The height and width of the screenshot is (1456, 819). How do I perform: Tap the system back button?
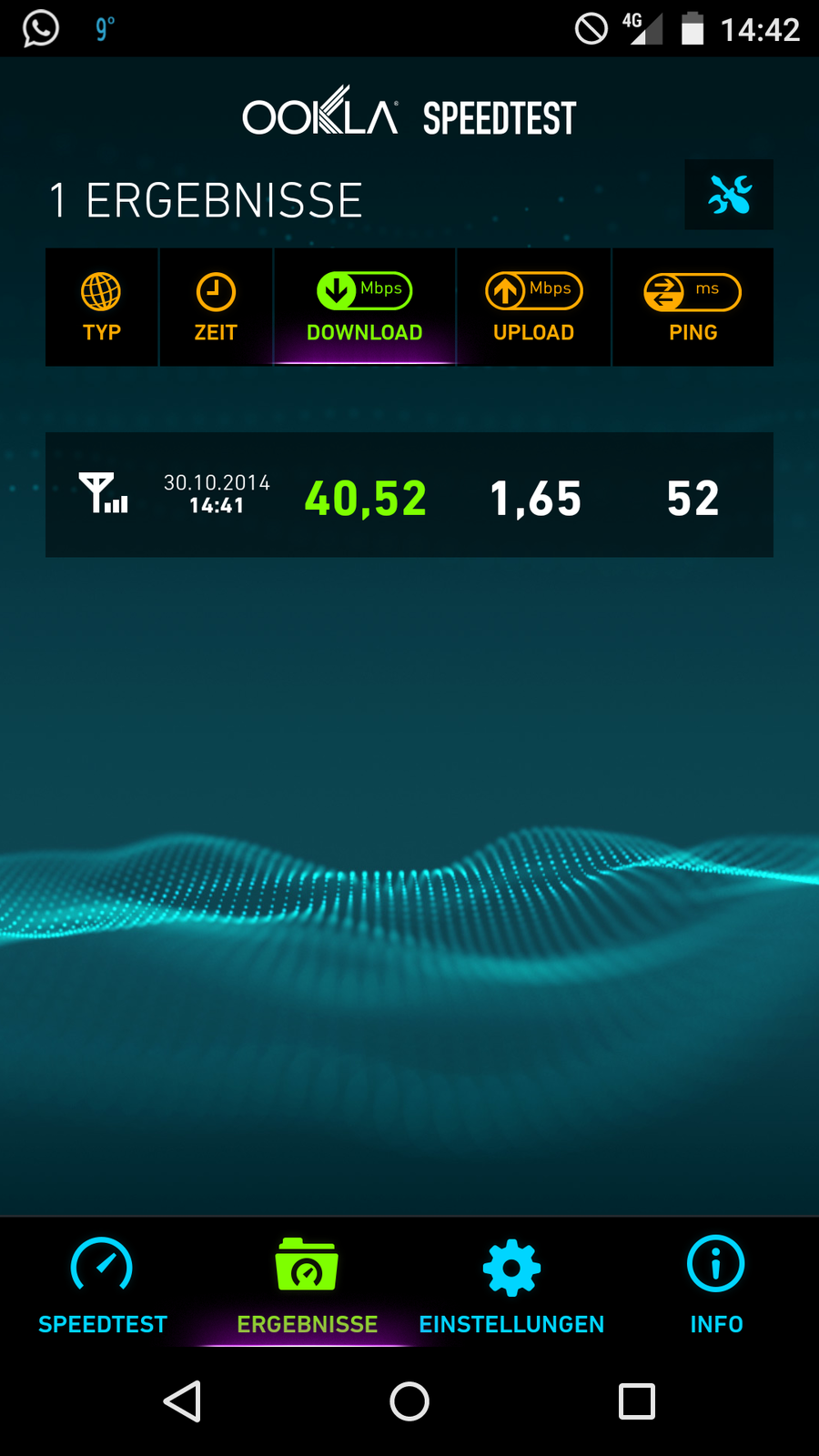pyautogui.click(x=182, y=1401)
